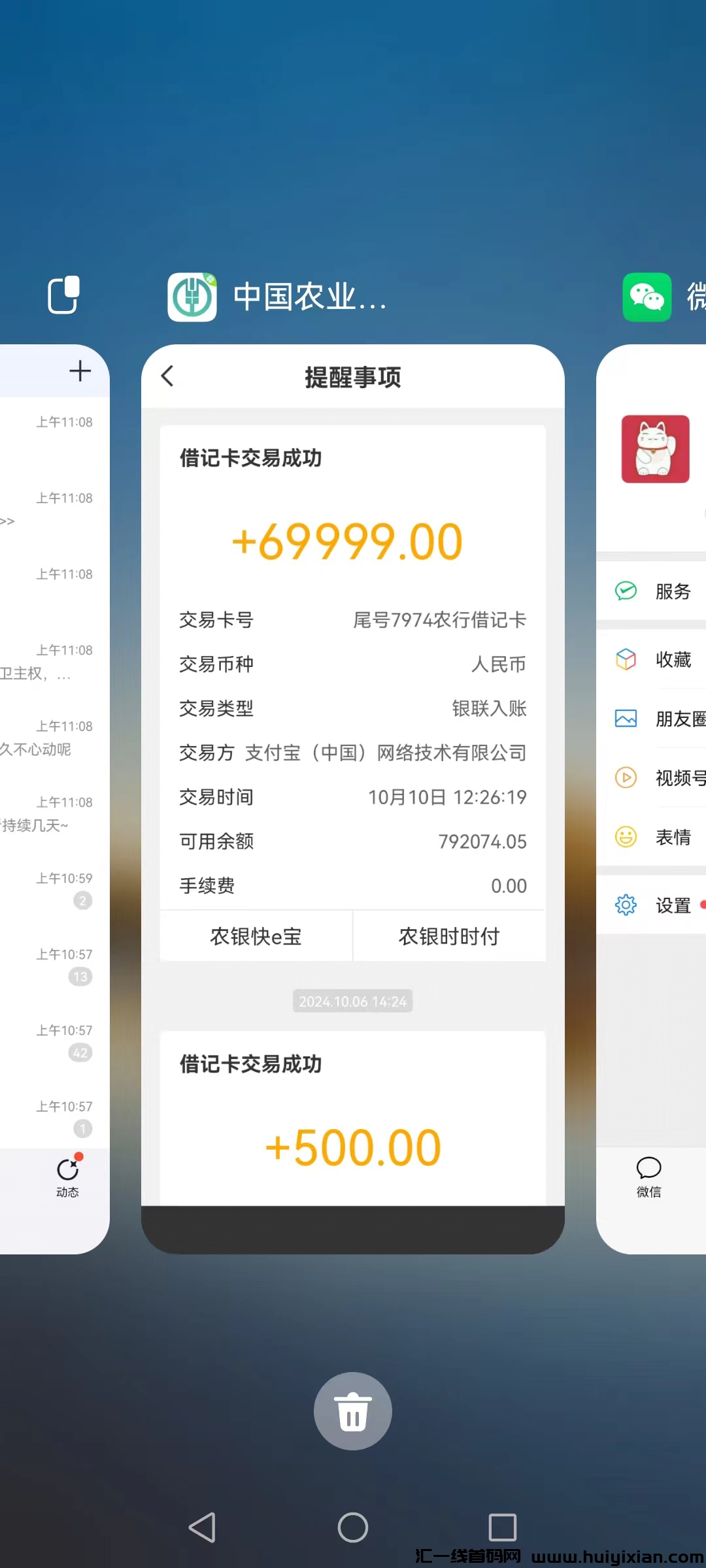Tap the recent apps square button
This screenshot has width=706, height=1568.
(x=503, y=1527)
